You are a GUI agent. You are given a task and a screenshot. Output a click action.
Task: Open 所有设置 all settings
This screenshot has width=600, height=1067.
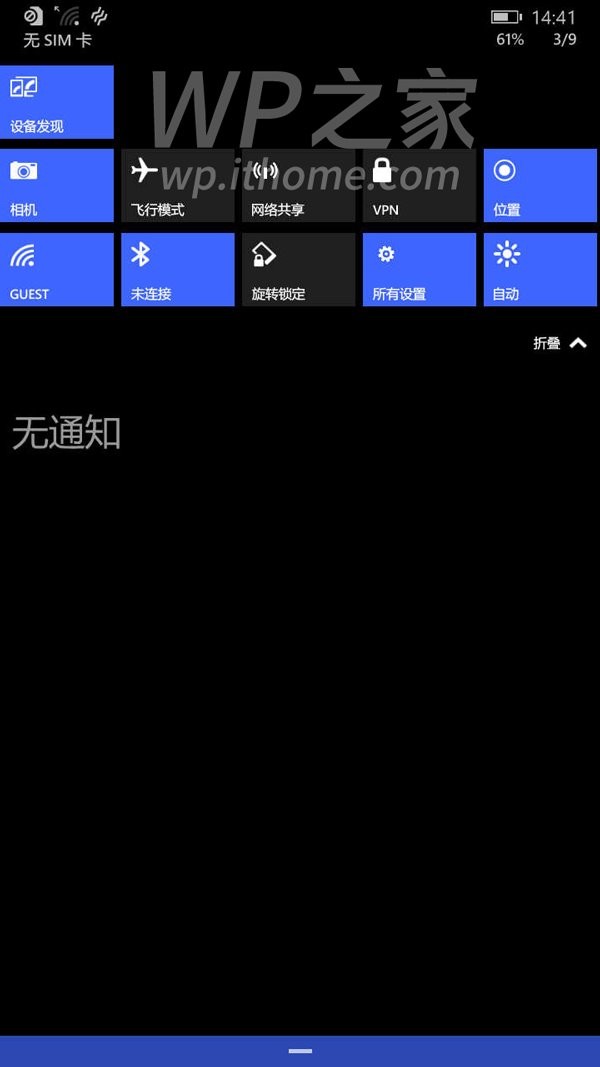pos(419,269)
